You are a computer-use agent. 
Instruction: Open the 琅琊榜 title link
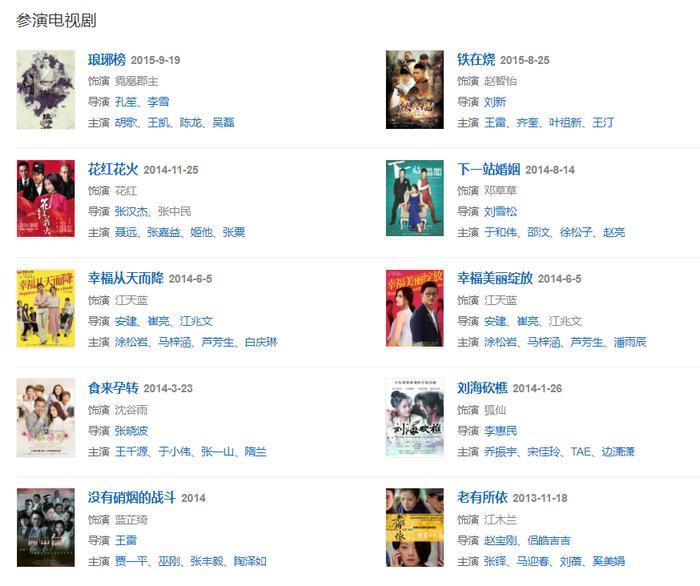(107, 60)
